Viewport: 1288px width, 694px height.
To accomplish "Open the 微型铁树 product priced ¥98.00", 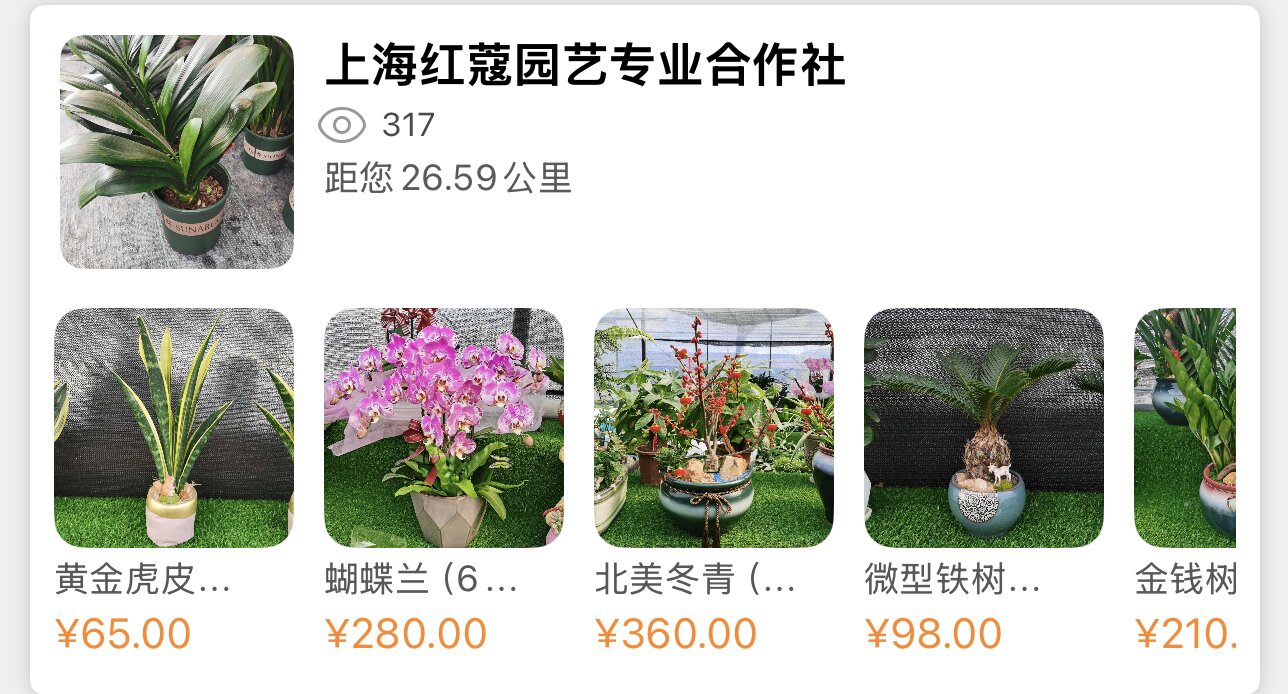I will click(x=984, y=428).
